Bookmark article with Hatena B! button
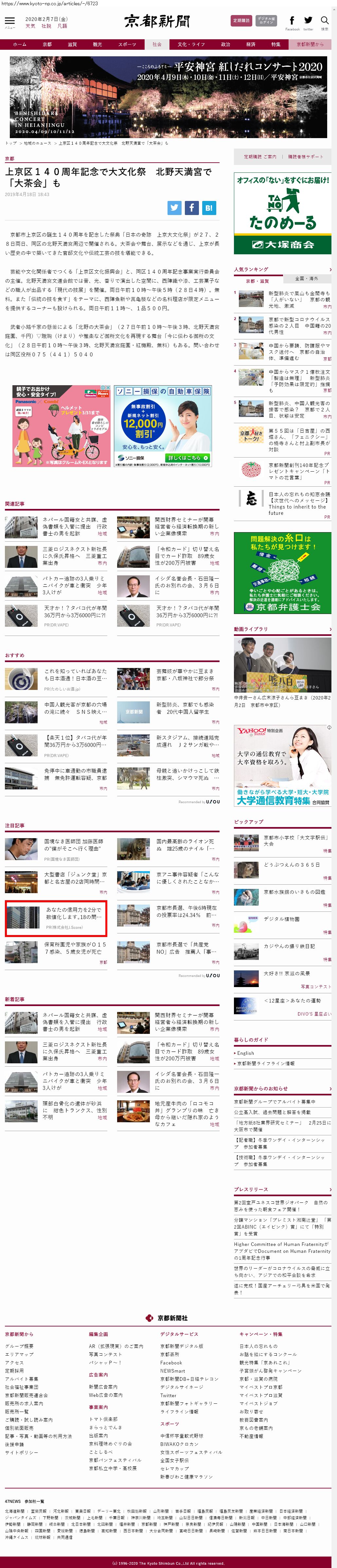The width and height of the screenshot is (337, 1568). tap(209, 207)
